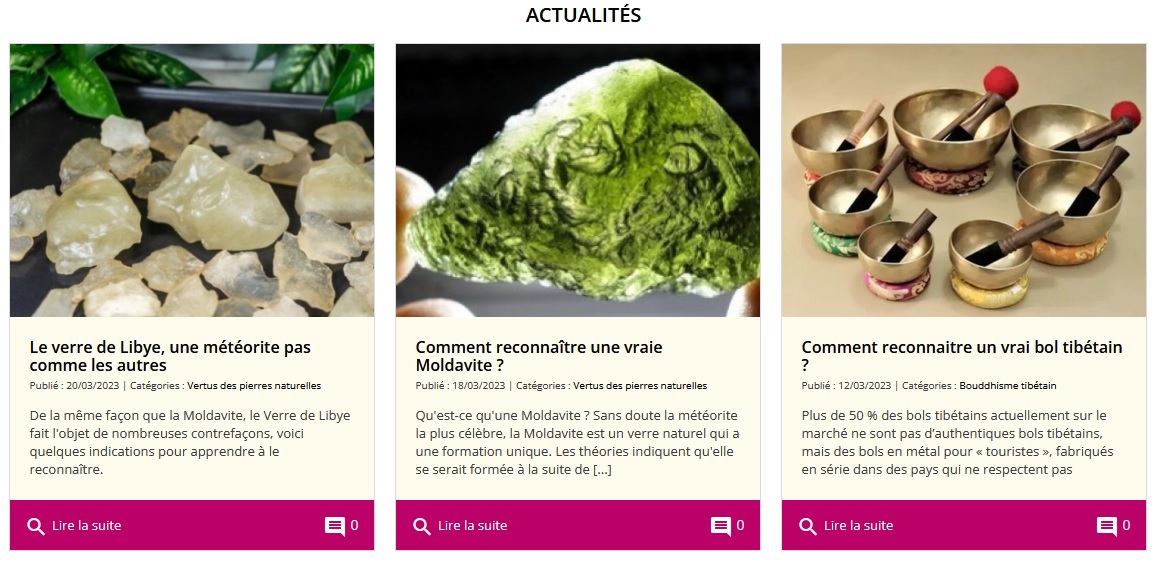Open the Libyan glass article image
The width and height of the screenshot is (1159, 562).
[192, 180]
